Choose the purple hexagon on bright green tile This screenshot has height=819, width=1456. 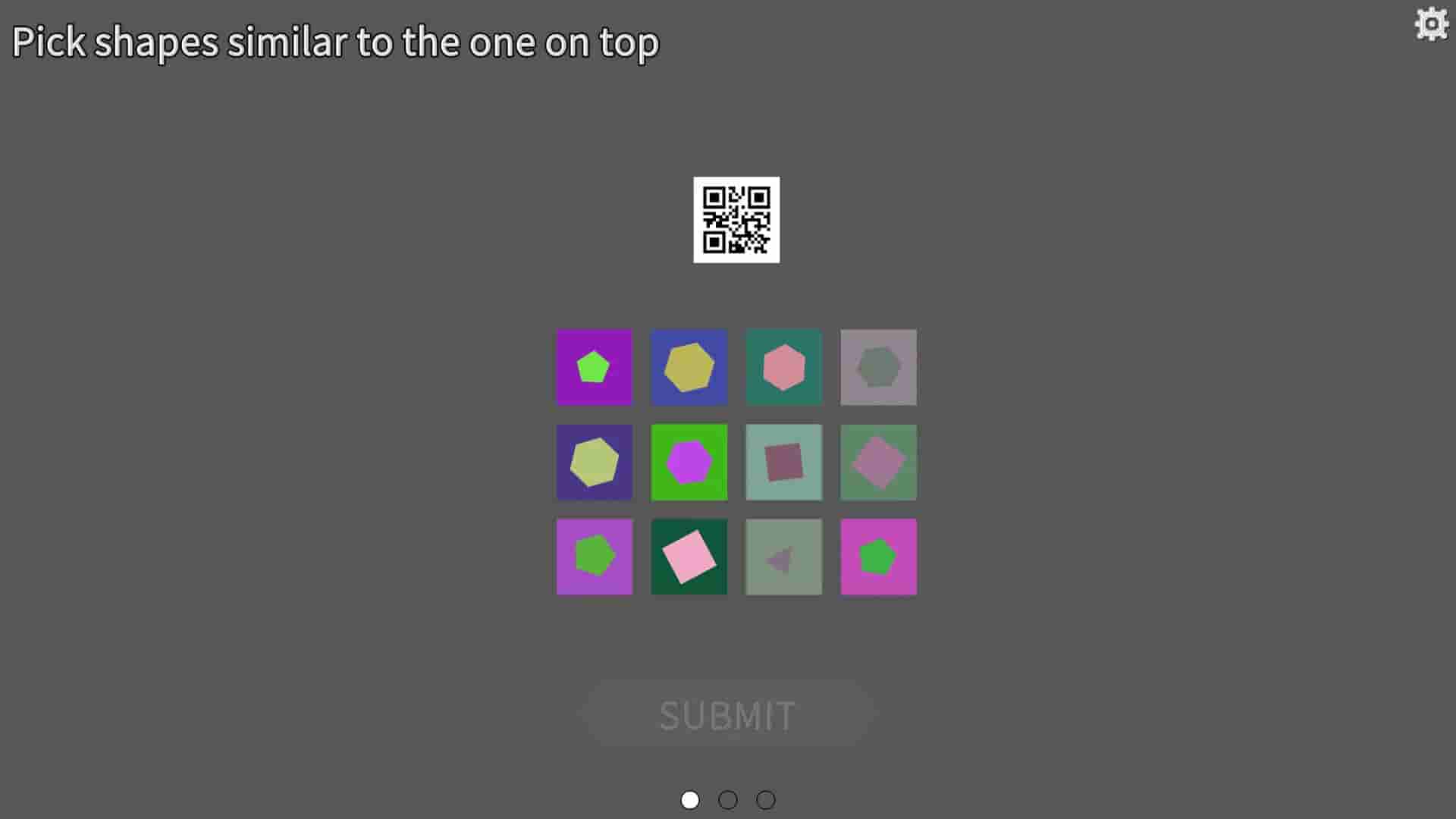[689, 462]
